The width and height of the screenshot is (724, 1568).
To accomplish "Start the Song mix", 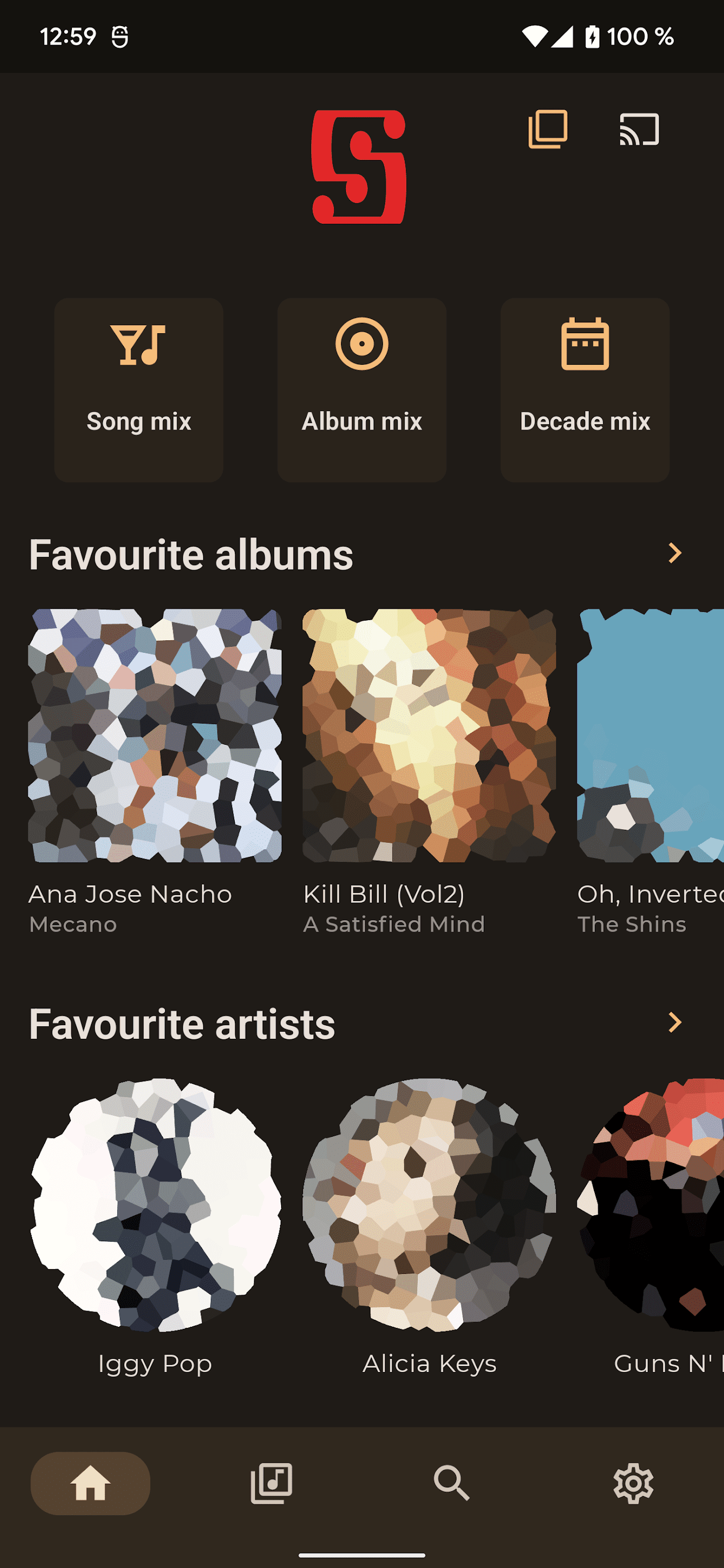I will (139, 390).
